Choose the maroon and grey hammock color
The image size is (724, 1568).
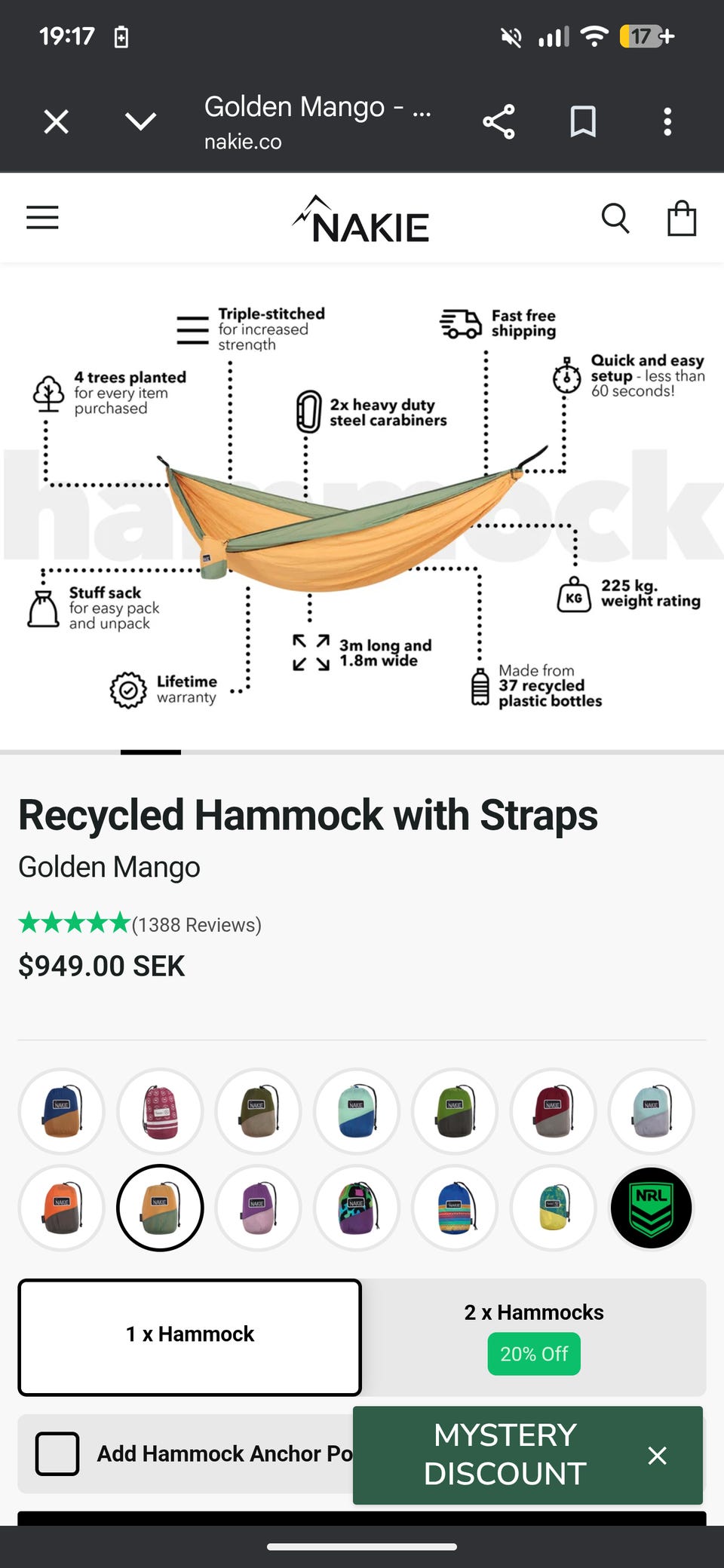pyautogui.click(x=554, y=1110)
